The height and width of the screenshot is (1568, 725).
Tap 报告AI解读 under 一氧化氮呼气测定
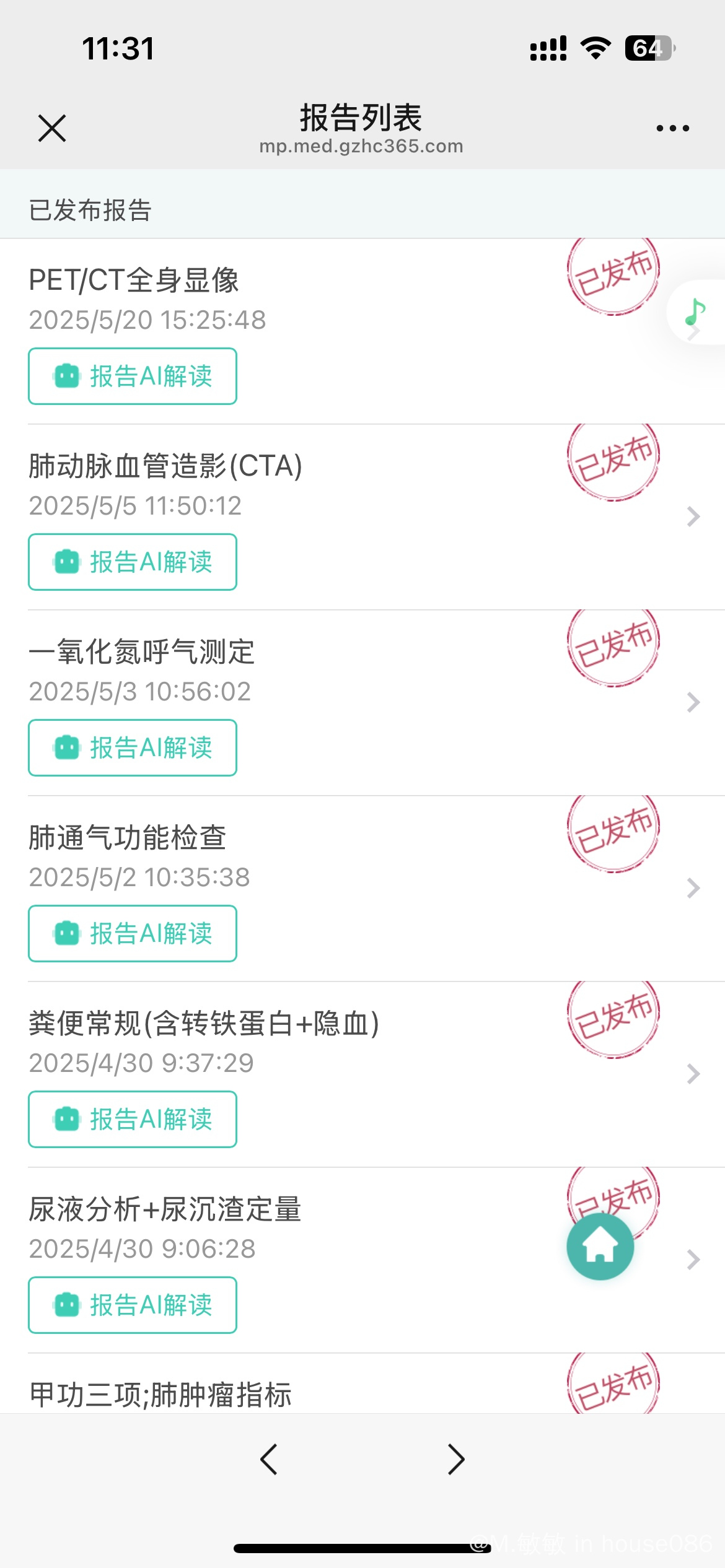click(133, 747)
